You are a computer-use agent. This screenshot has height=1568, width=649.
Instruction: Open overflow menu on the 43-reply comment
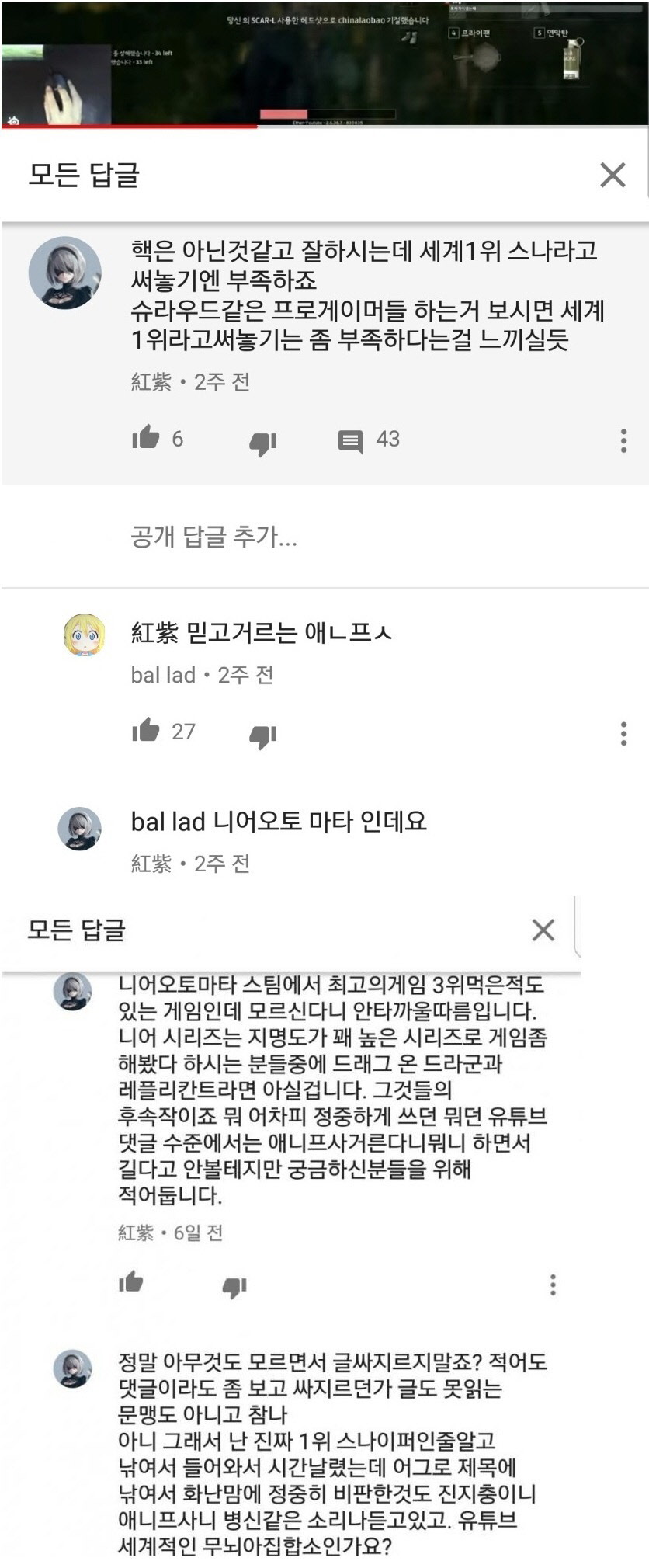coord(623,440)
